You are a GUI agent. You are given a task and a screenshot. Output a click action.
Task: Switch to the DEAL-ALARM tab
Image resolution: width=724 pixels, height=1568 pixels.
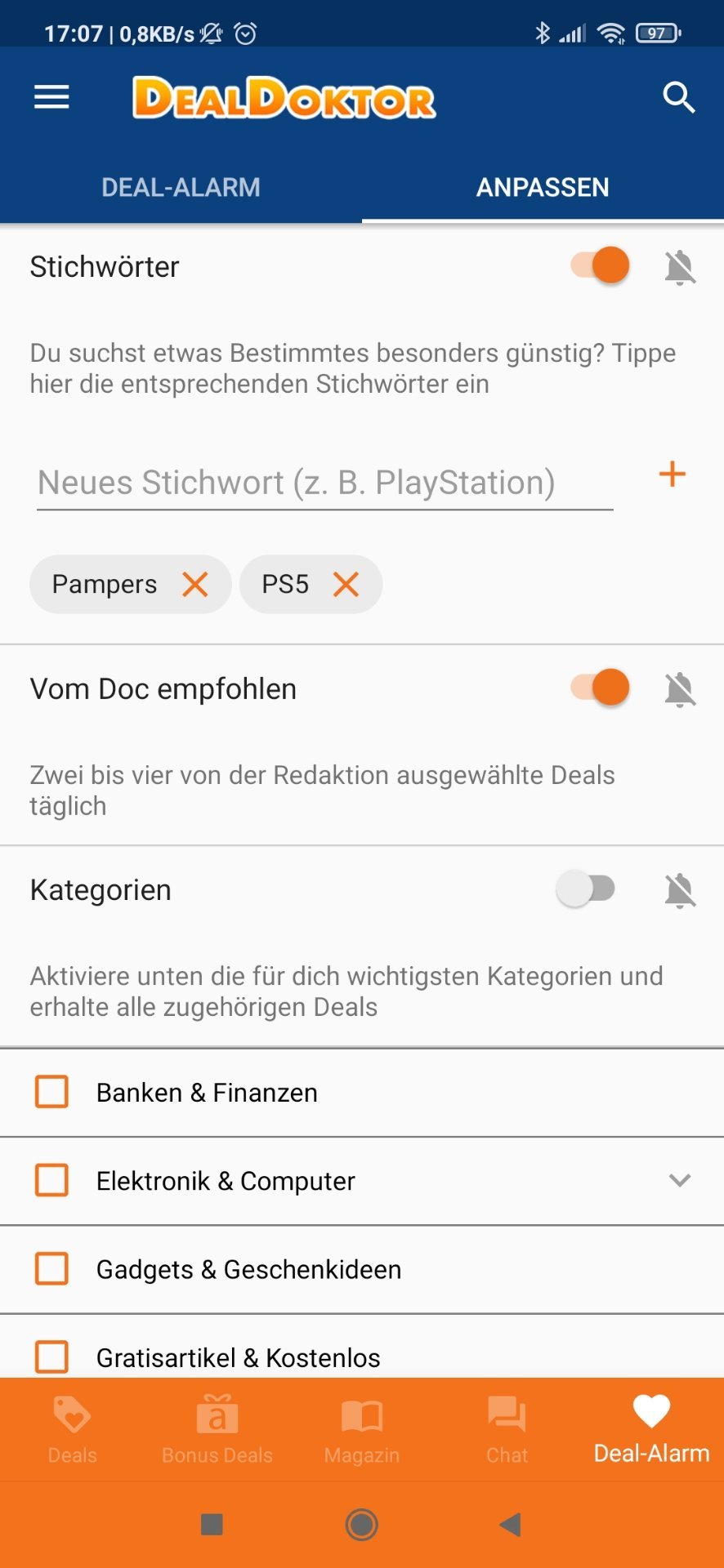point(181,187)
